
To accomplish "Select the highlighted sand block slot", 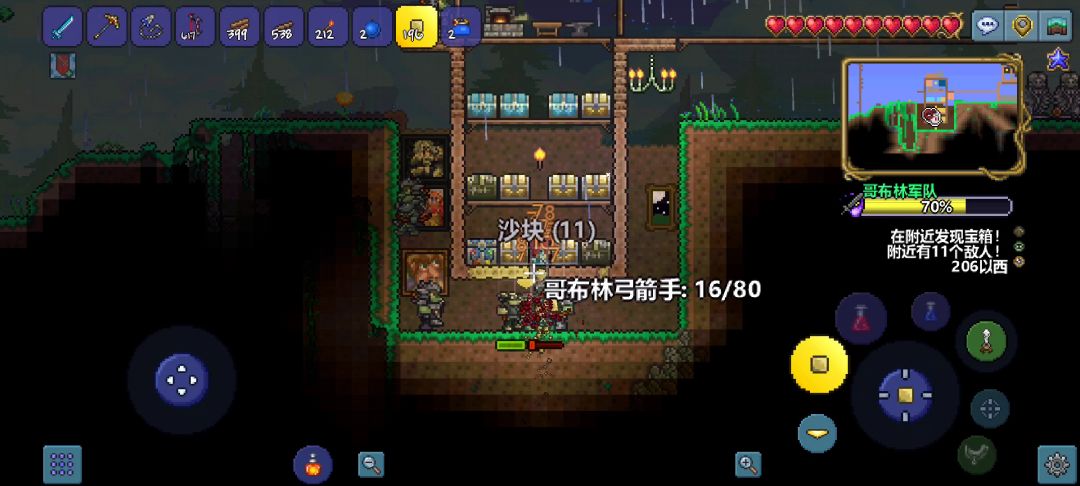I will click(415, 26).
